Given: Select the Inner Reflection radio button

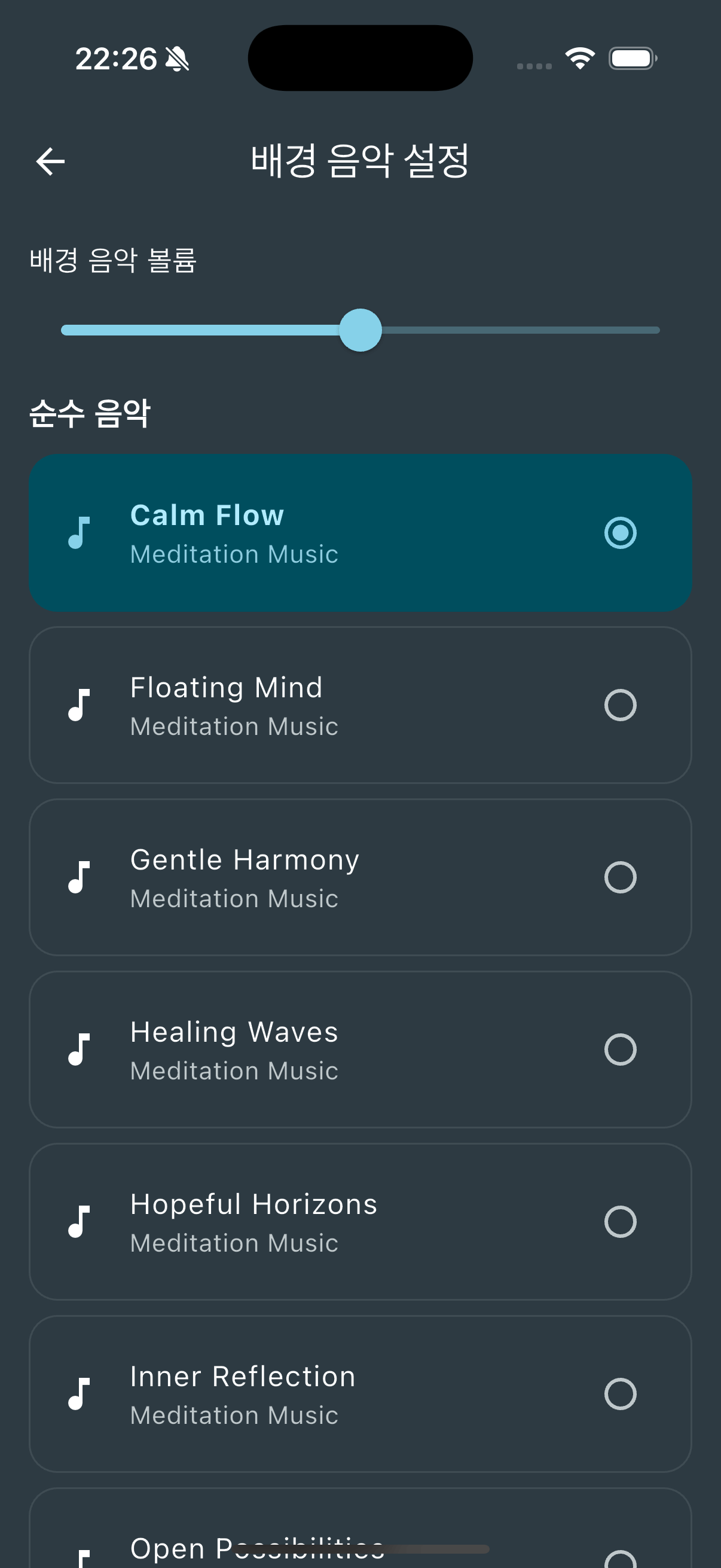Looking at the screenshot, I should coord(621,1393).
